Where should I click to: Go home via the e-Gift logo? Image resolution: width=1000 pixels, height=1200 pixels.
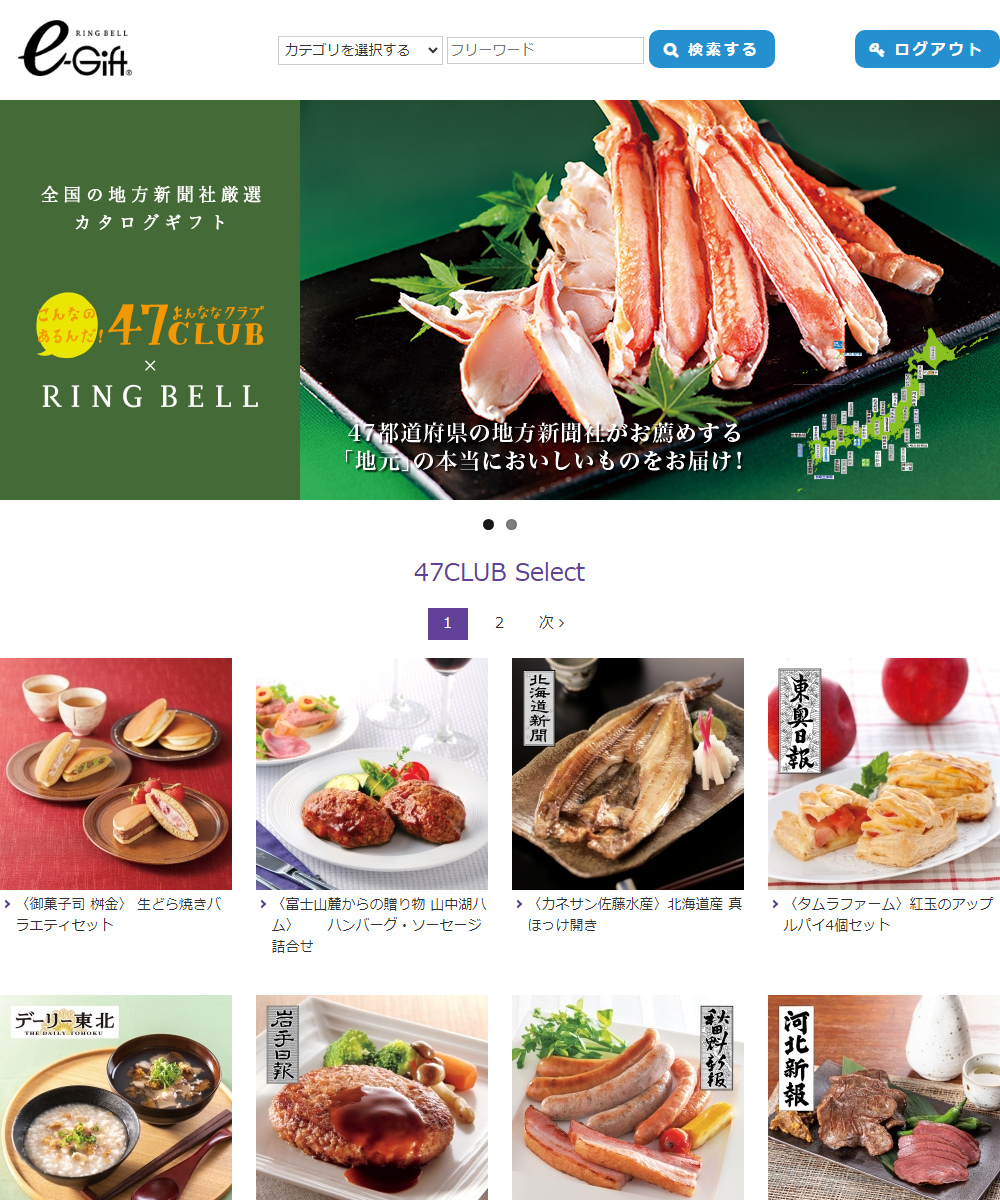(x=75, y=52)
